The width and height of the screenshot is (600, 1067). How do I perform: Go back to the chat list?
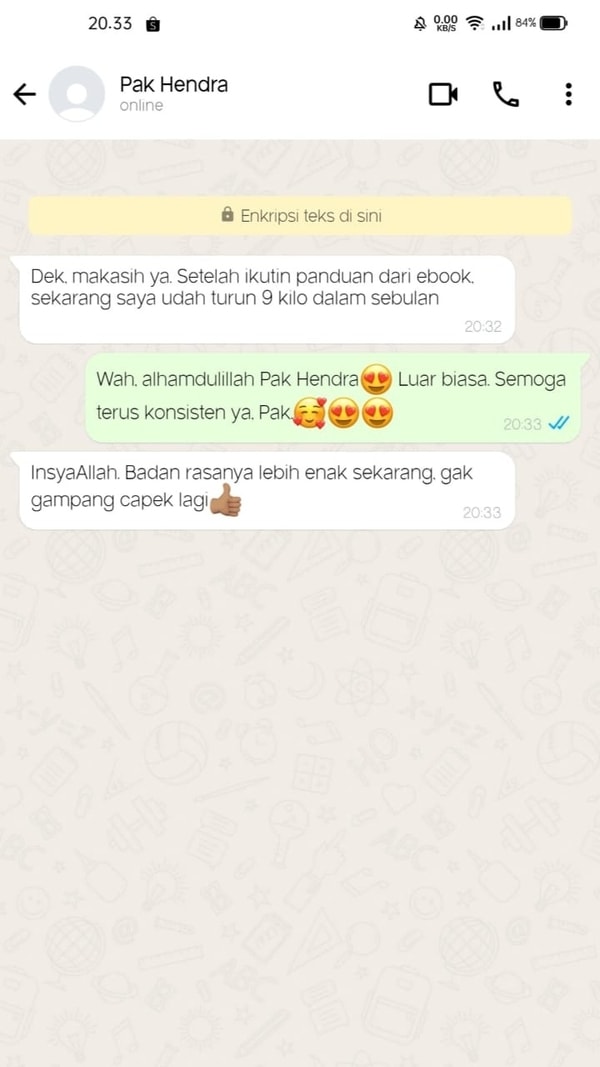point(24,94)
